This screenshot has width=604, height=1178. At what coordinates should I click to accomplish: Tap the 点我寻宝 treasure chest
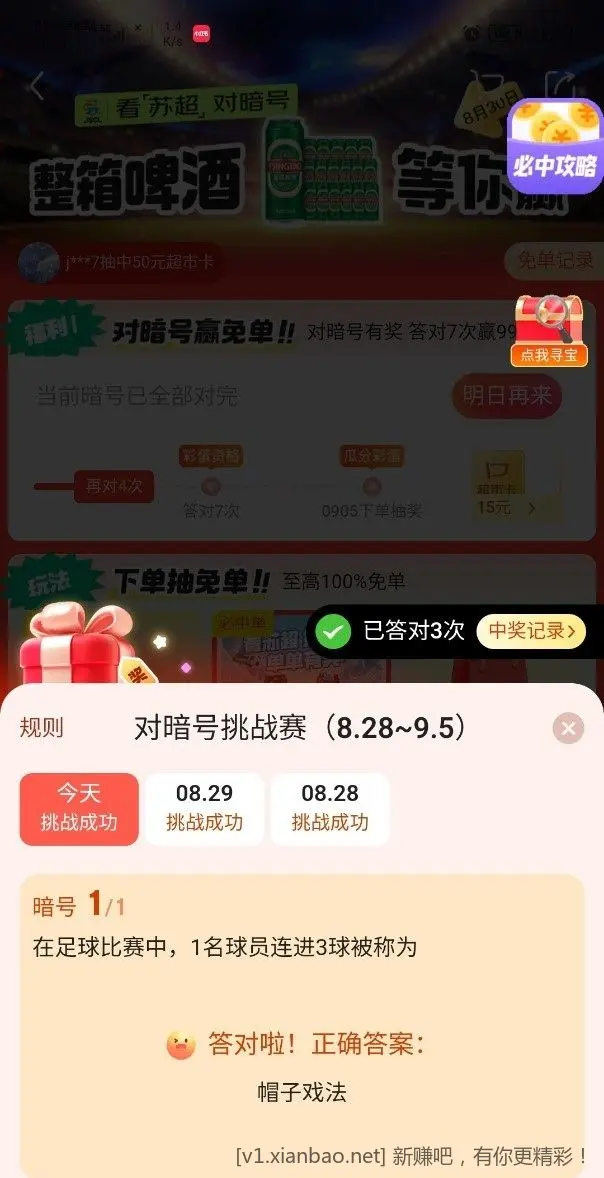[x=549, y=331]
